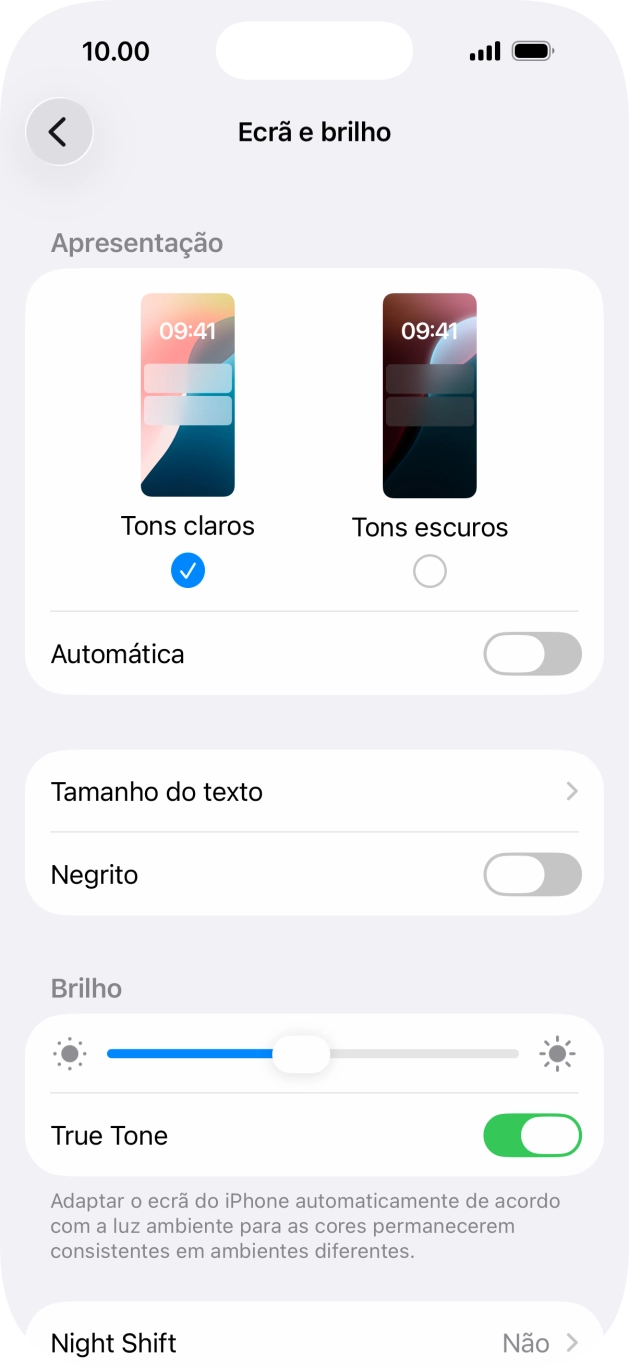The width and height of the screenshot is (629, 1368).
Task: Select the Tons escuros appearance
Action: 429,571
